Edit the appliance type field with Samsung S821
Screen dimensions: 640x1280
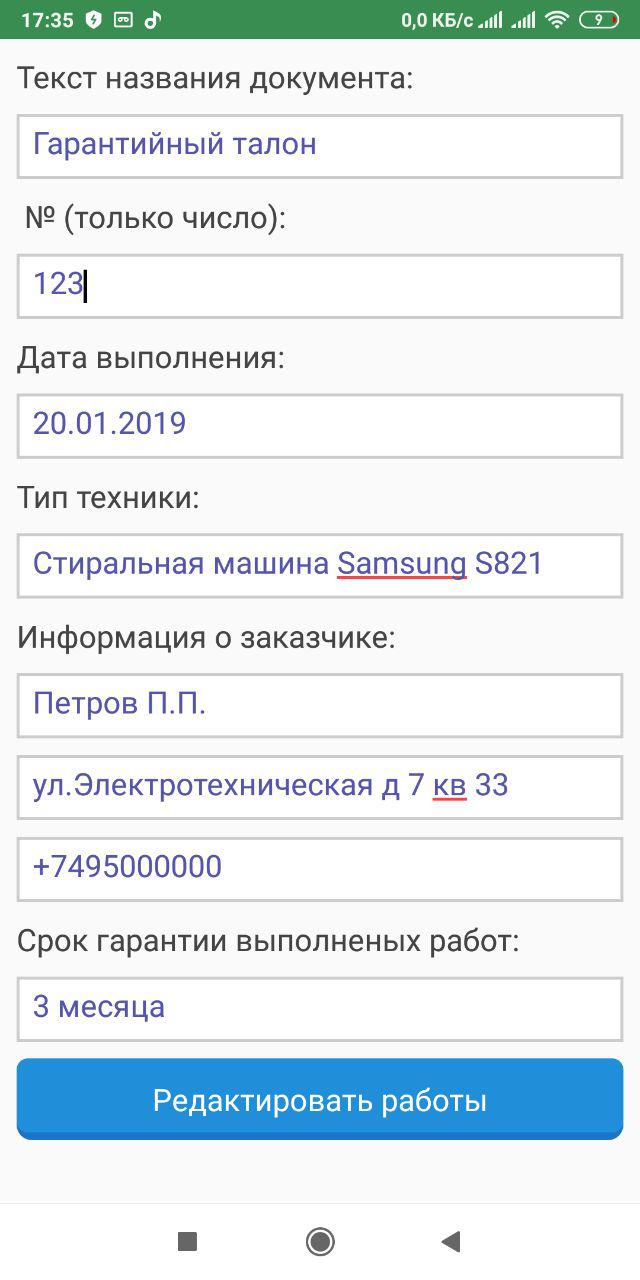point(320,565)
